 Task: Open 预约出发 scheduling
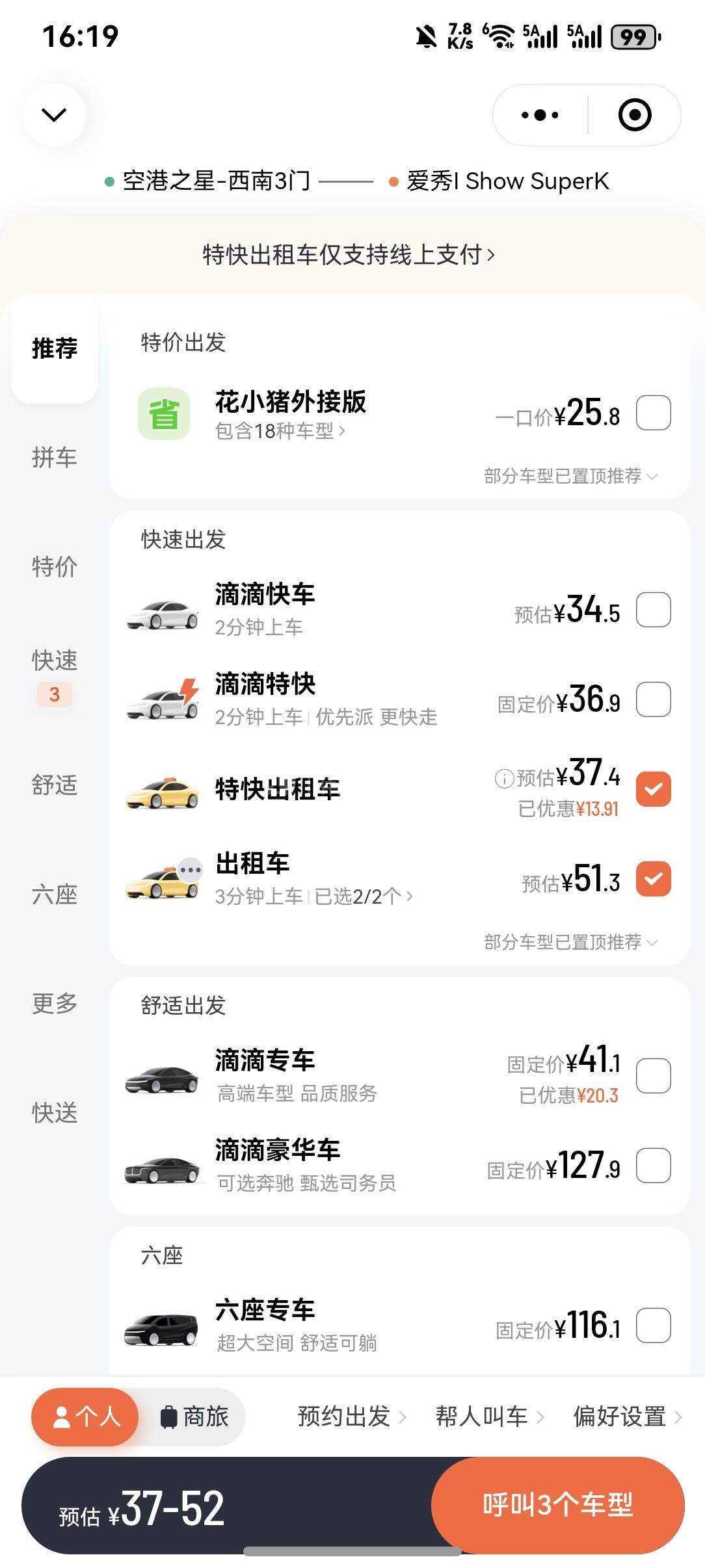pyautogui.click(x=351, y=1417)
